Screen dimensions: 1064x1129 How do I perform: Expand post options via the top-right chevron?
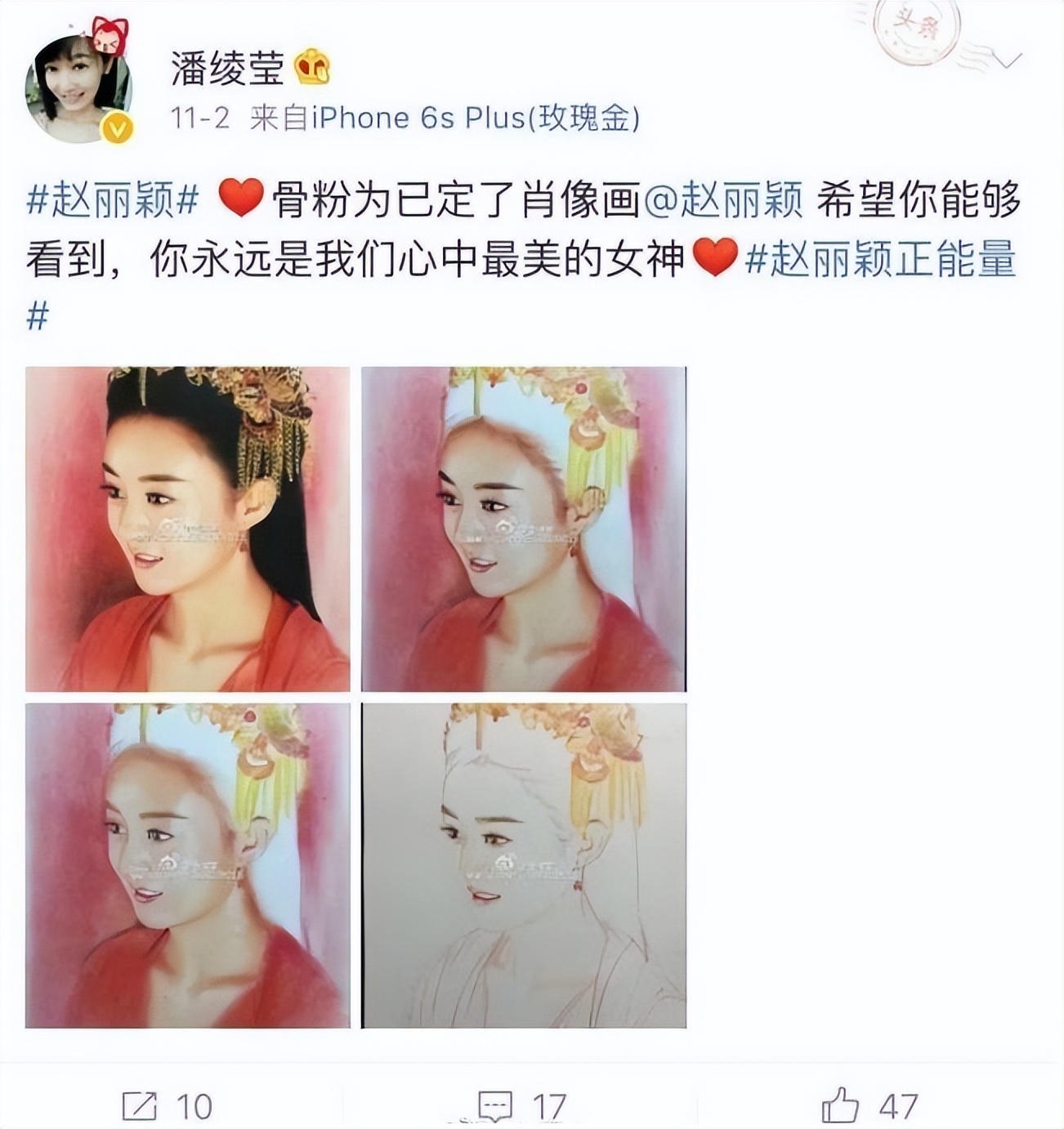point(1005,59)
